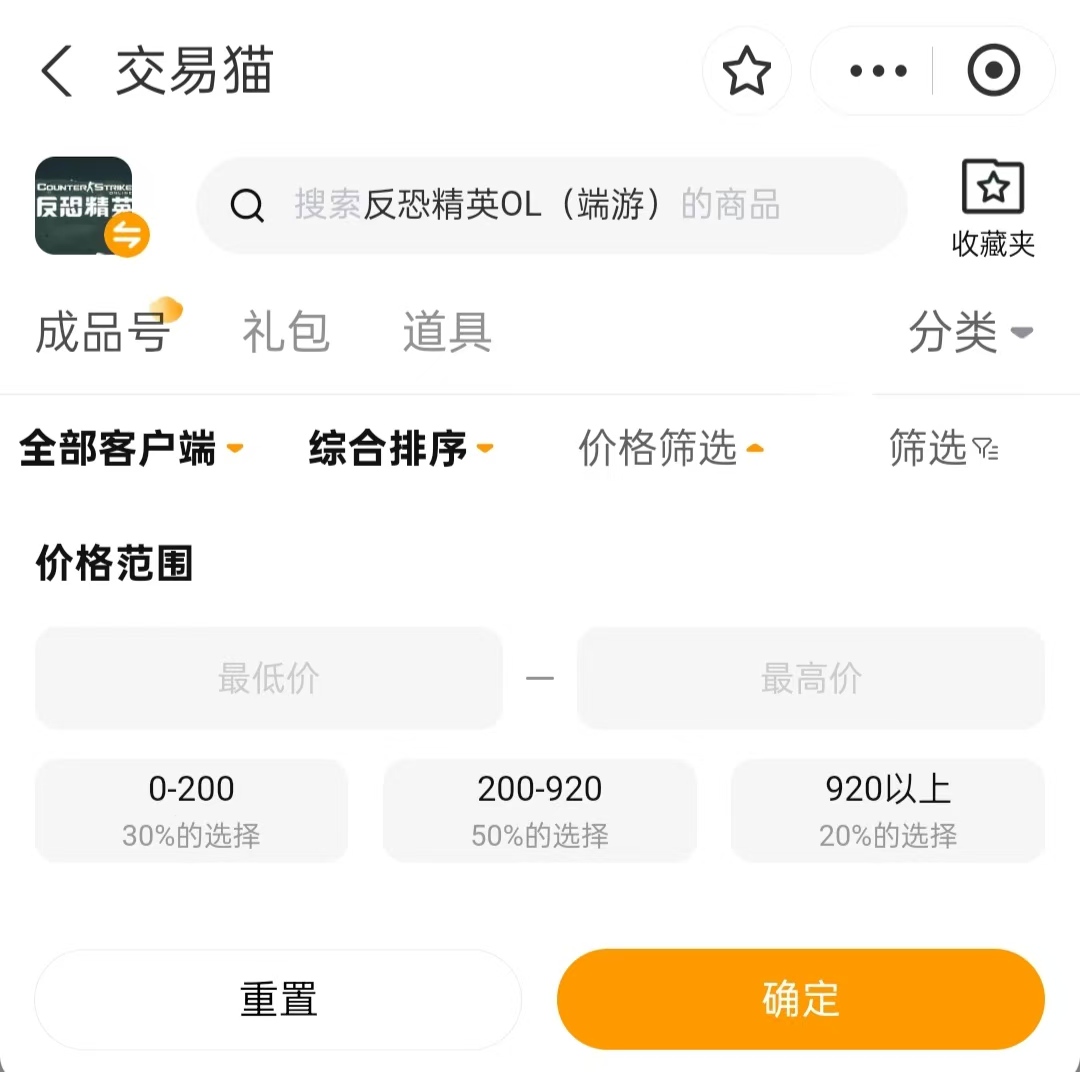Switch to the 成品号 tab
The width and height of the screenshot is (1080, 1072).
[102, 332]
